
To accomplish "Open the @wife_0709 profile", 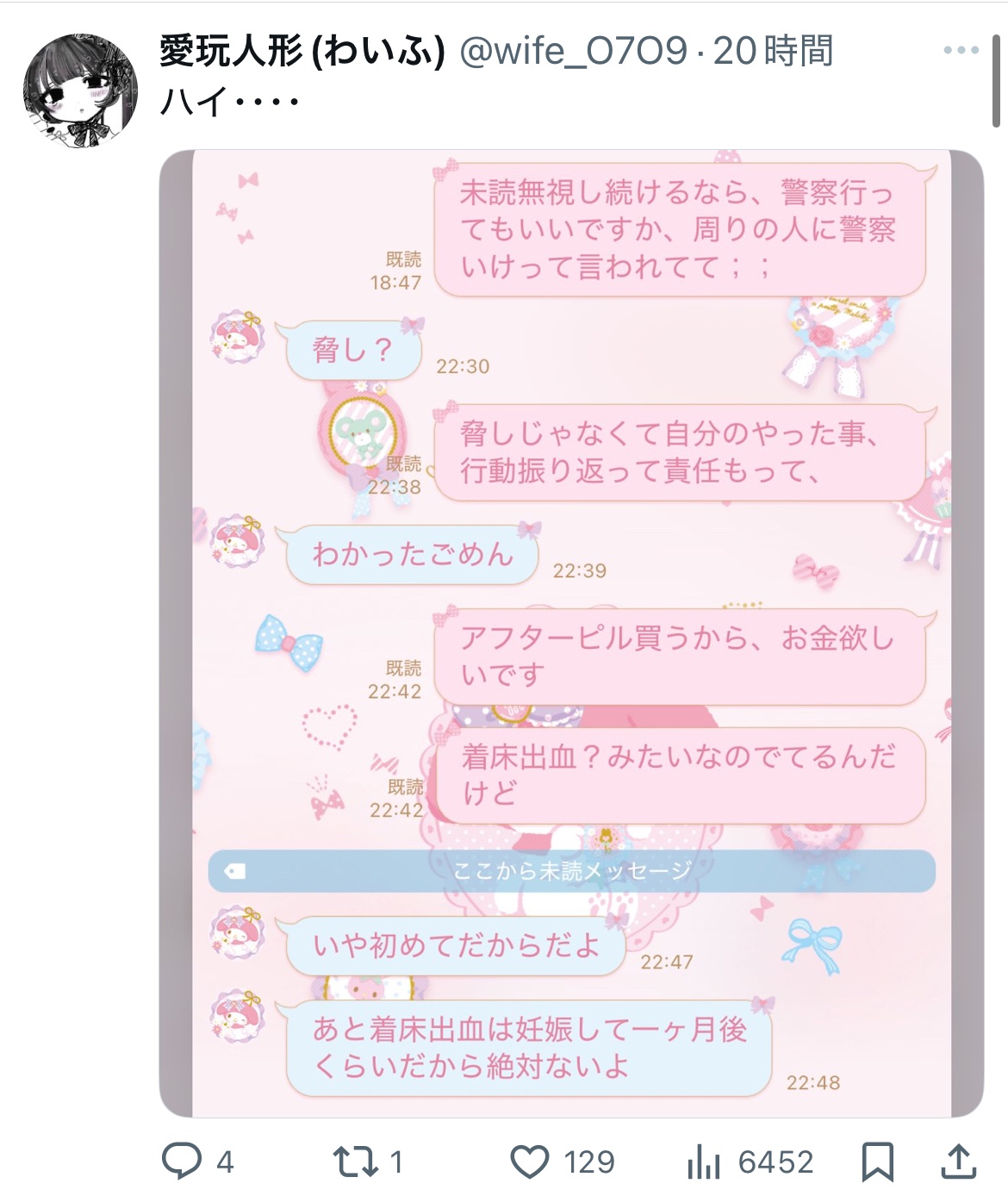I will pos(573,51).
